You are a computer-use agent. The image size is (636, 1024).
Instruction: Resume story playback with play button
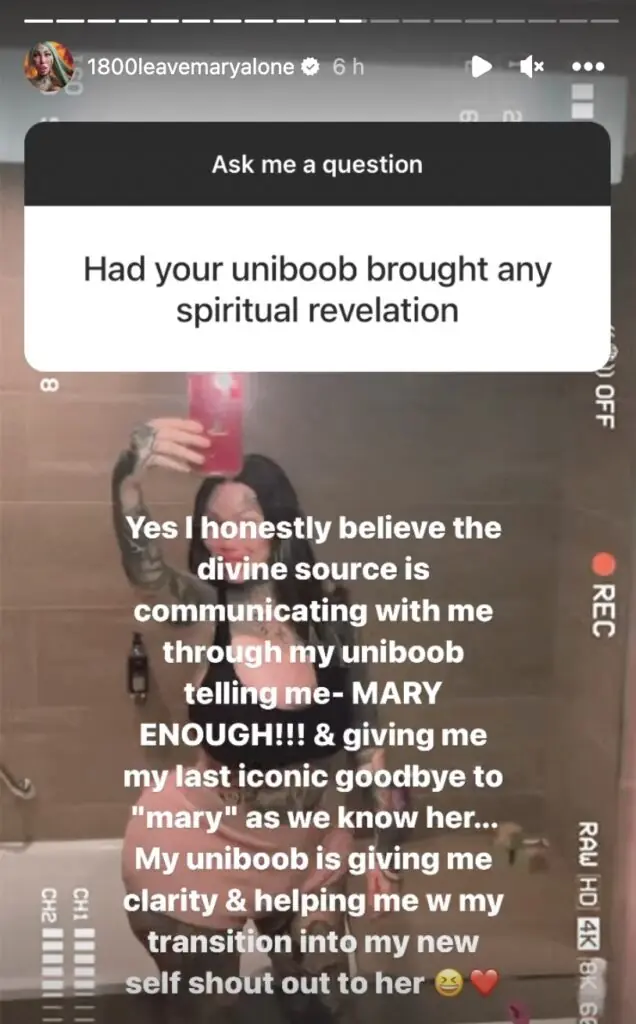(x=481, y=67)
